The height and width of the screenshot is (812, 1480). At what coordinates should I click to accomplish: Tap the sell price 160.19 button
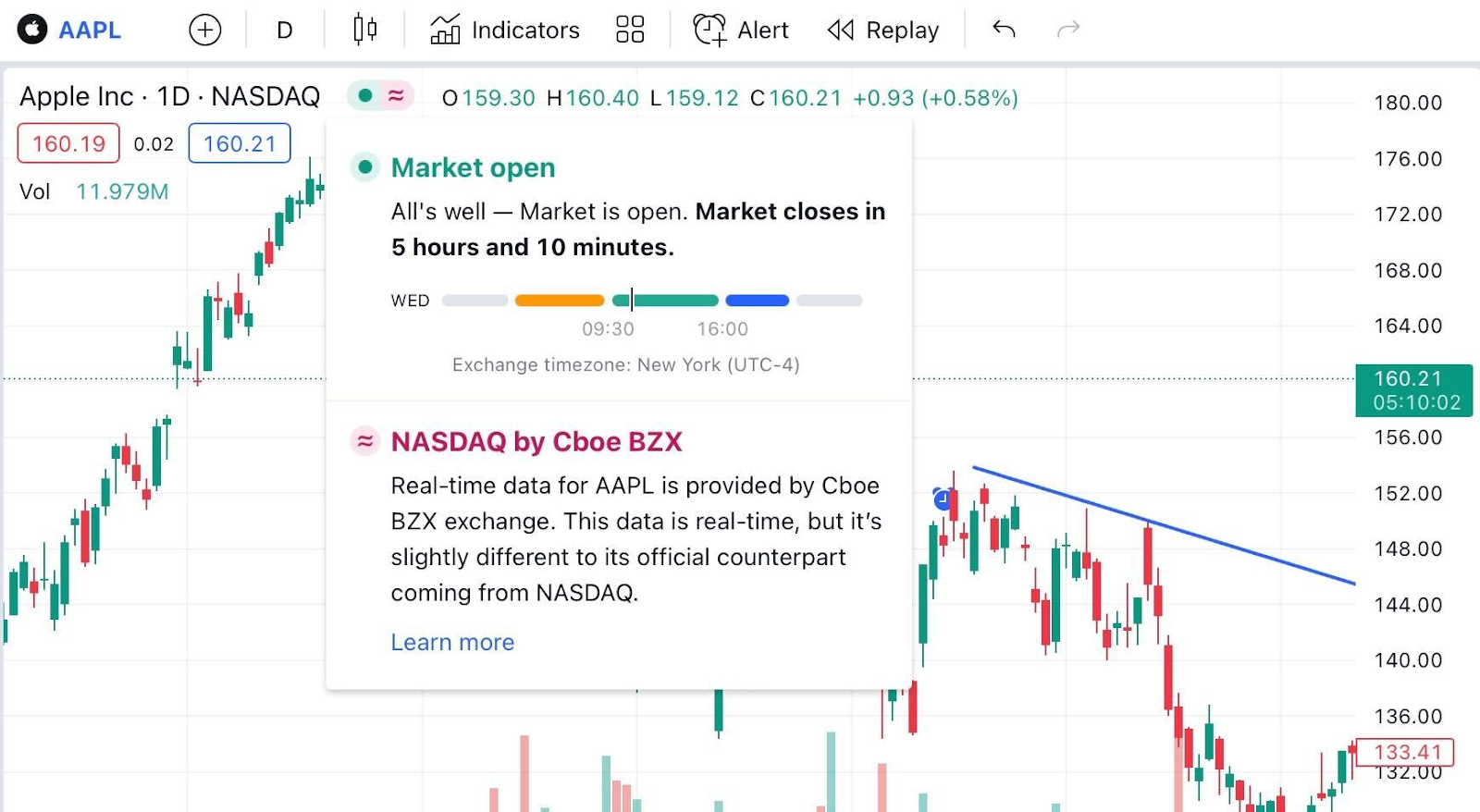pyautogui.click(x=68, y=143)
